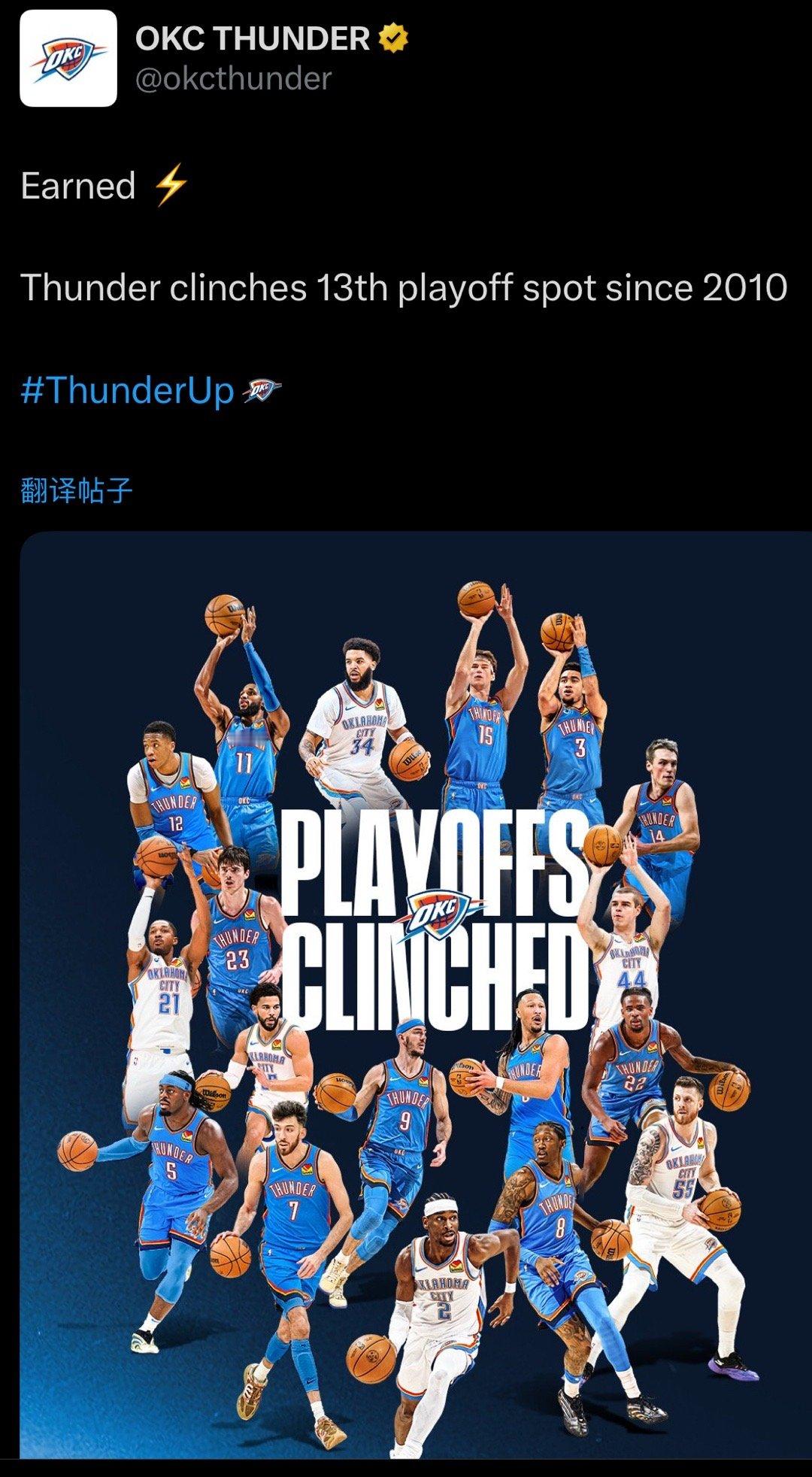
Task: Click the OKC logo emoji beside ThunderUp
Action: [x=262, y=390]
